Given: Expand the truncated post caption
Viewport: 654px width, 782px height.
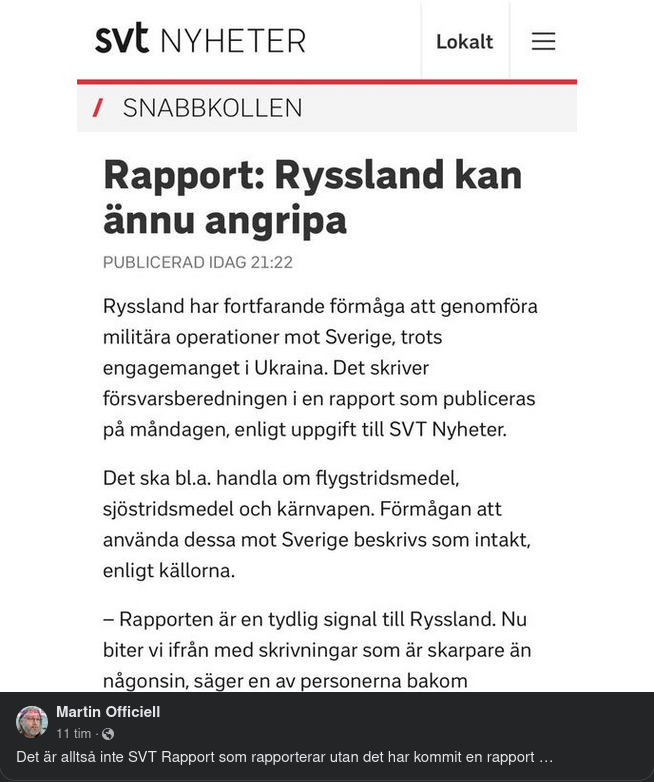Looking at the screenshot, I should point(545,757).
